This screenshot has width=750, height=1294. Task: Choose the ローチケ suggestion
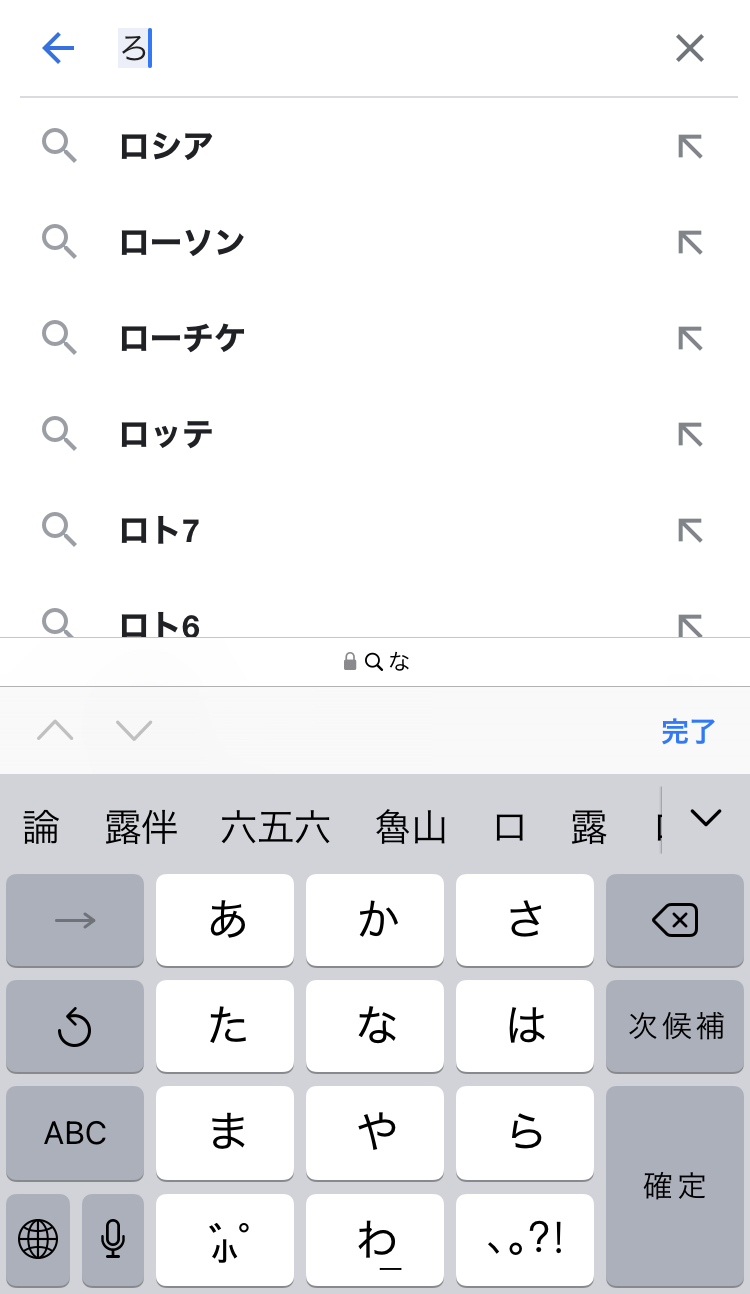coord(181,338)
